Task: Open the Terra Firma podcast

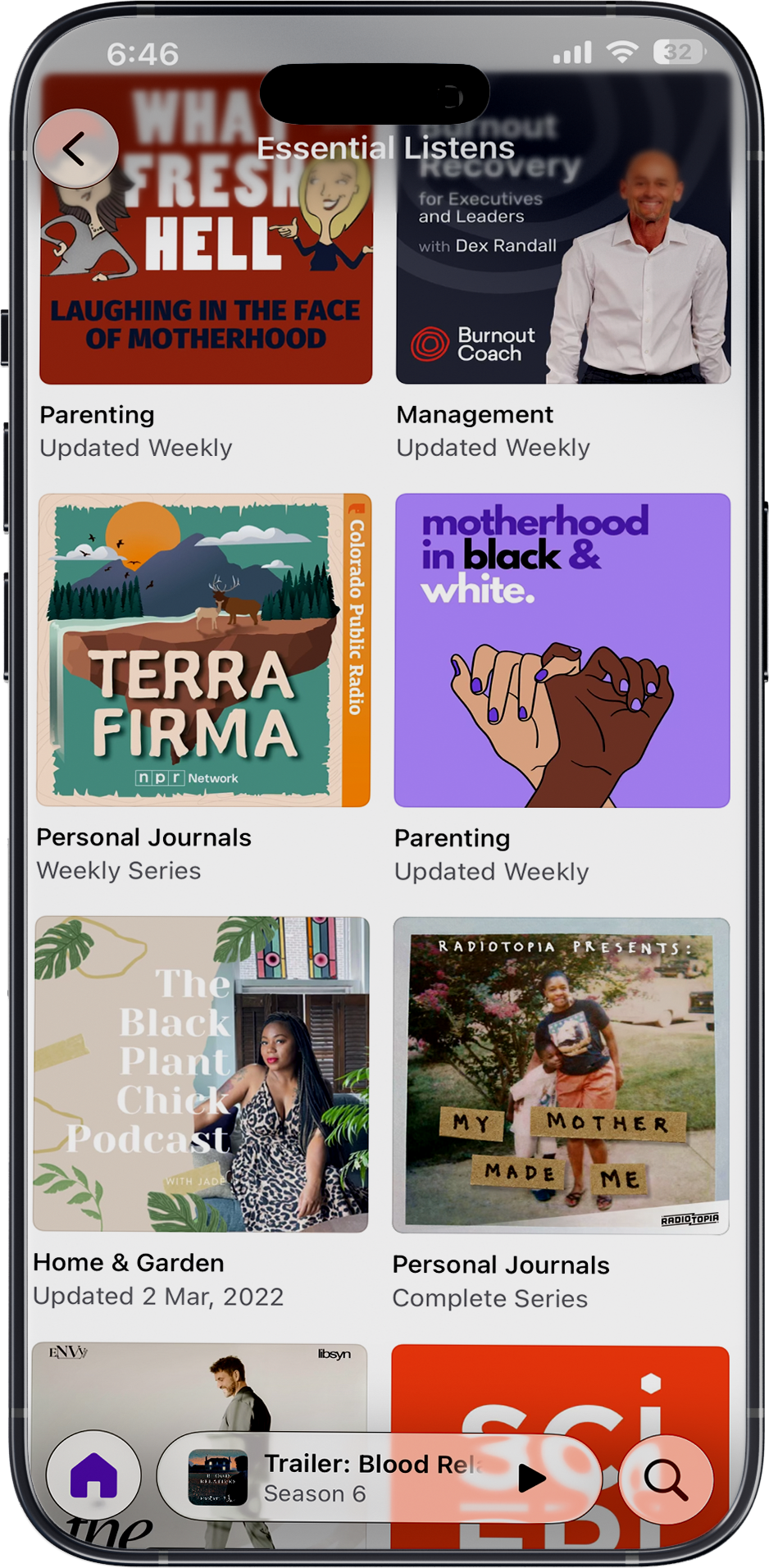Action: click(203, 650)
